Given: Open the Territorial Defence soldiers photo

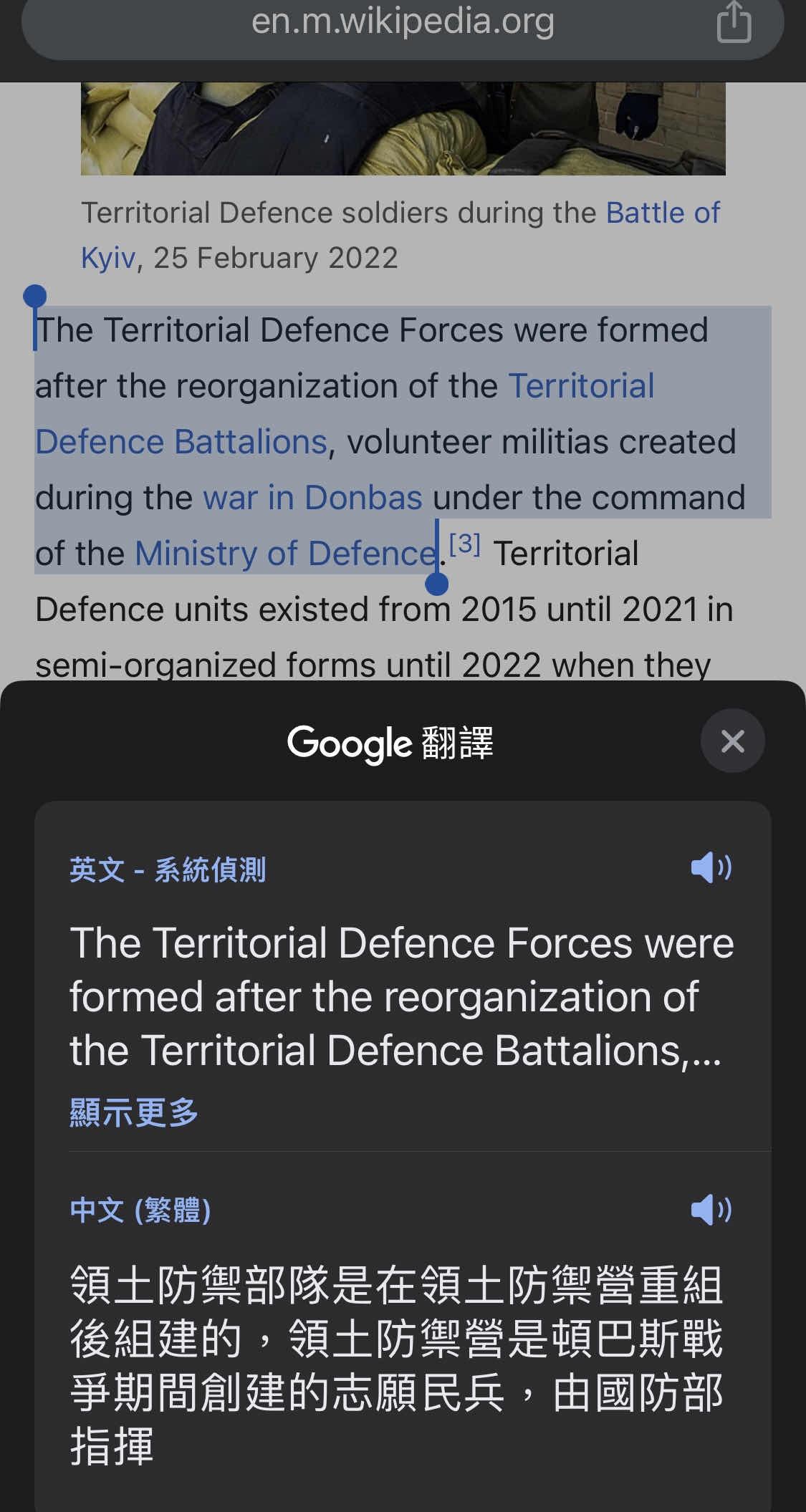Looking at the screenshot, I should click(403, 129).
